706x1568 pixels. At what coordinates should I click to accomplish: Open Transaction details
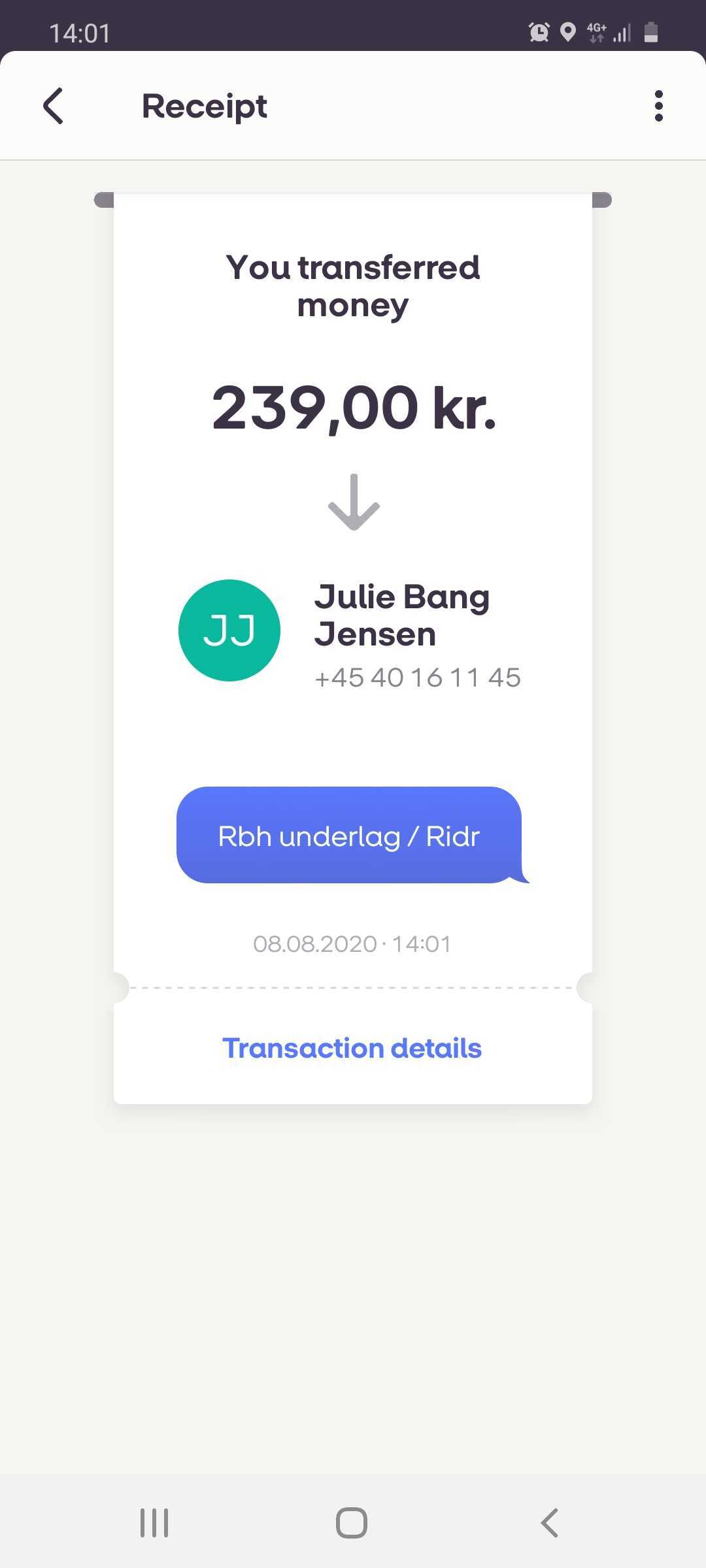point(352,1049)
